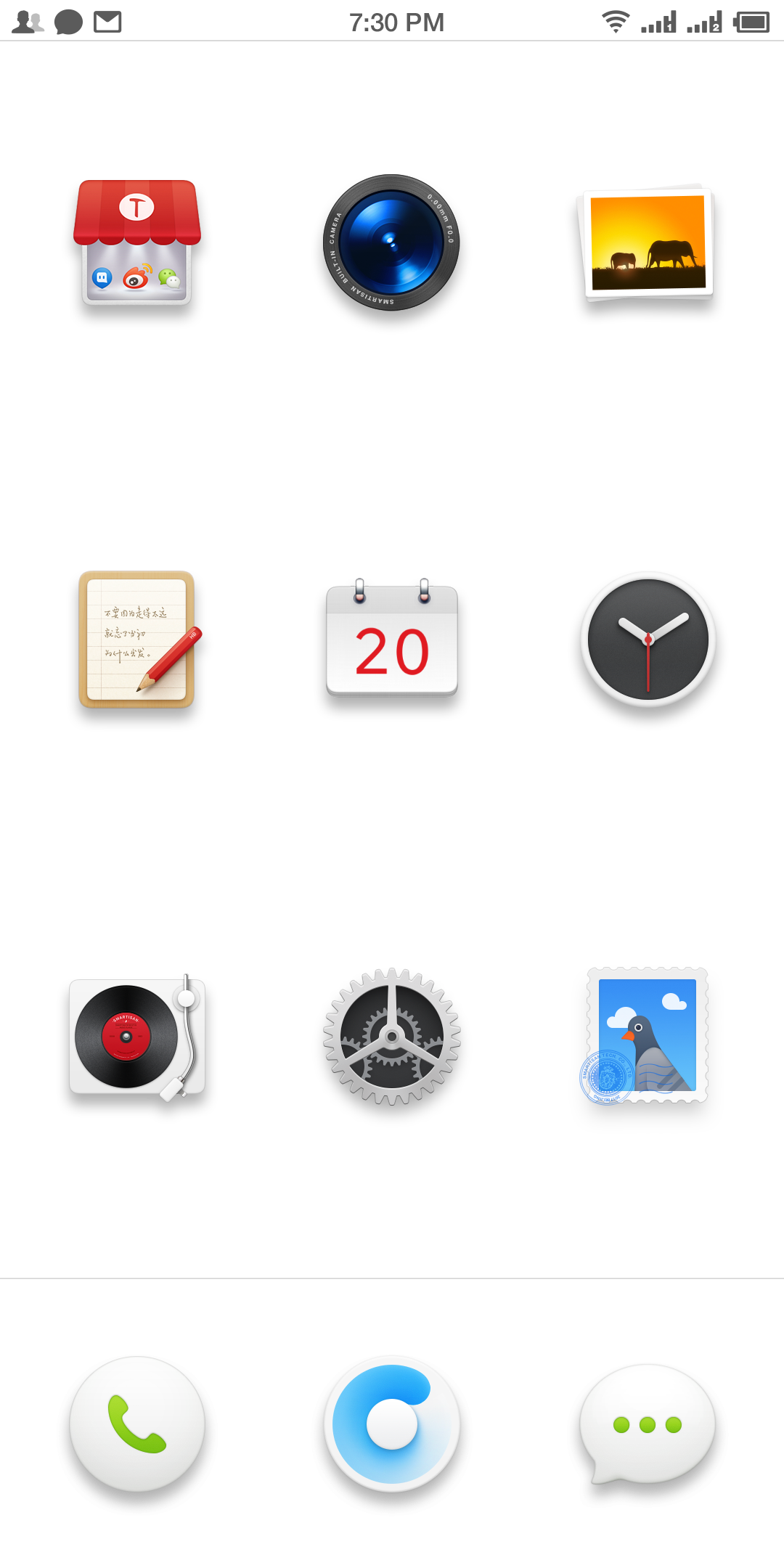Launch the blue Browser app in the dock

(392, 1424)
